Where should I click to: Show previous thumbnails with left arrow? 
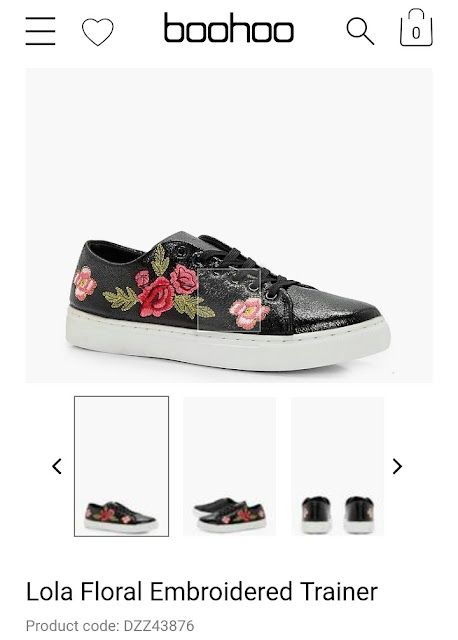pos(57,466)
